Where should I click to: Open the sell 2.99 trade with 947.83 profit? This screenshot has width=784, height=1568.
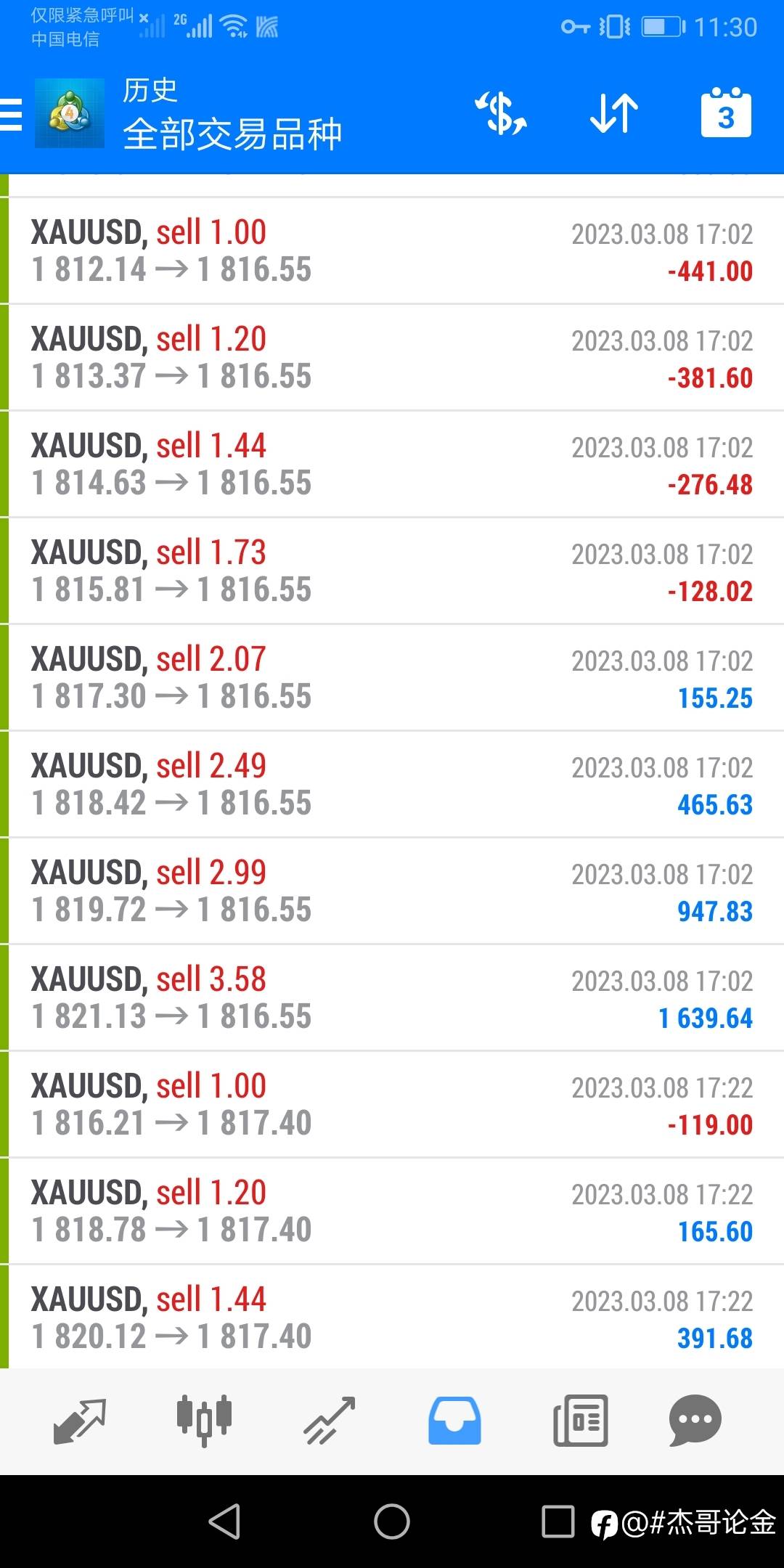(392, 891)
